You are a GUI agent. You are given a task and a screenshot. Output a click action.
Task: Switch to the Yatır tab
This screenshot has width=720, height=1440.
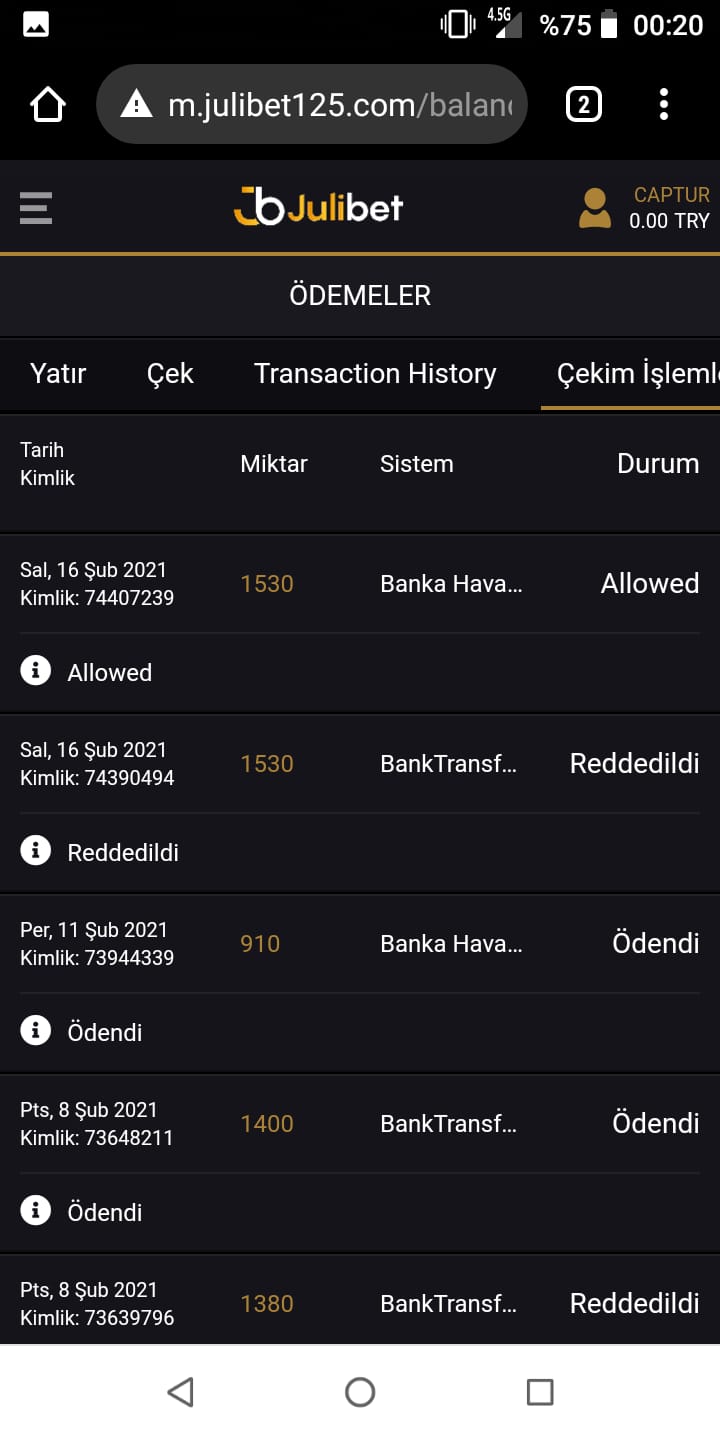[58, 373]
